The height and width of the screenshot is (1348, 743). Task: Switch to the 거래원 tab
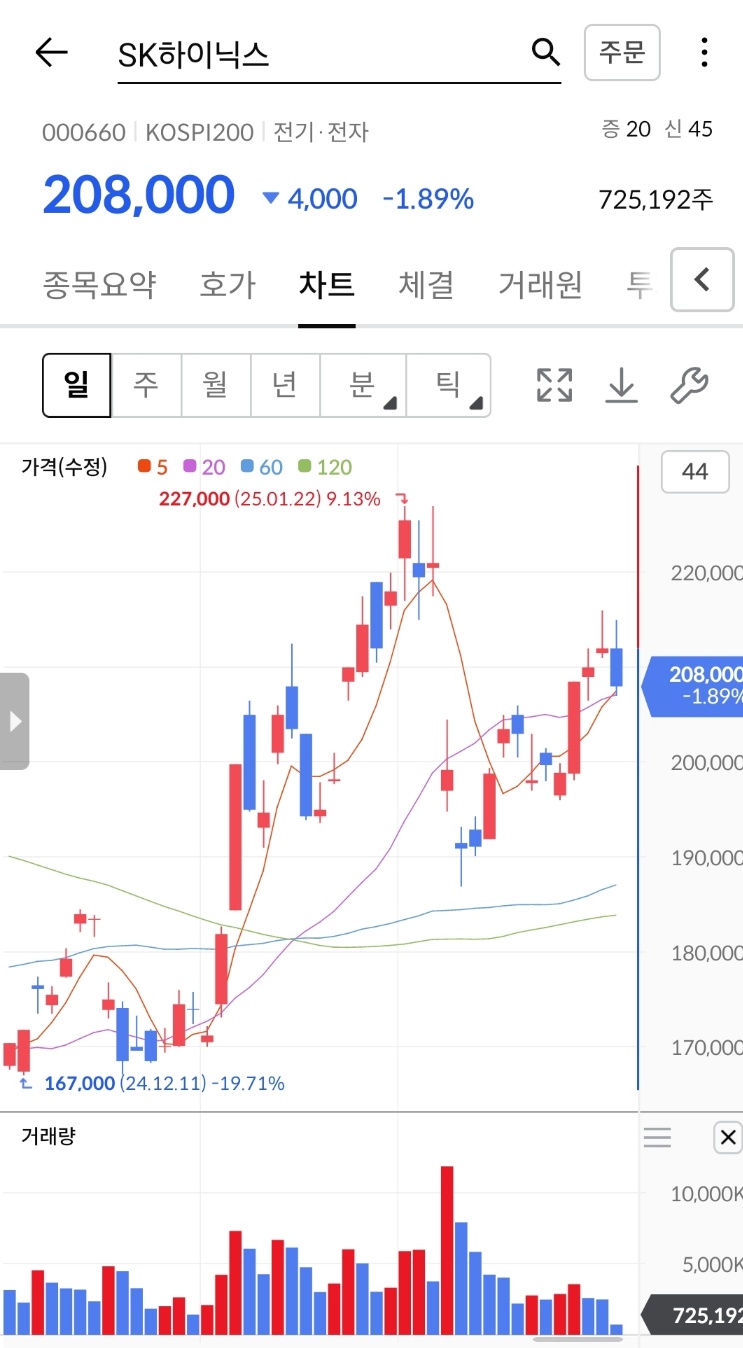539,285
